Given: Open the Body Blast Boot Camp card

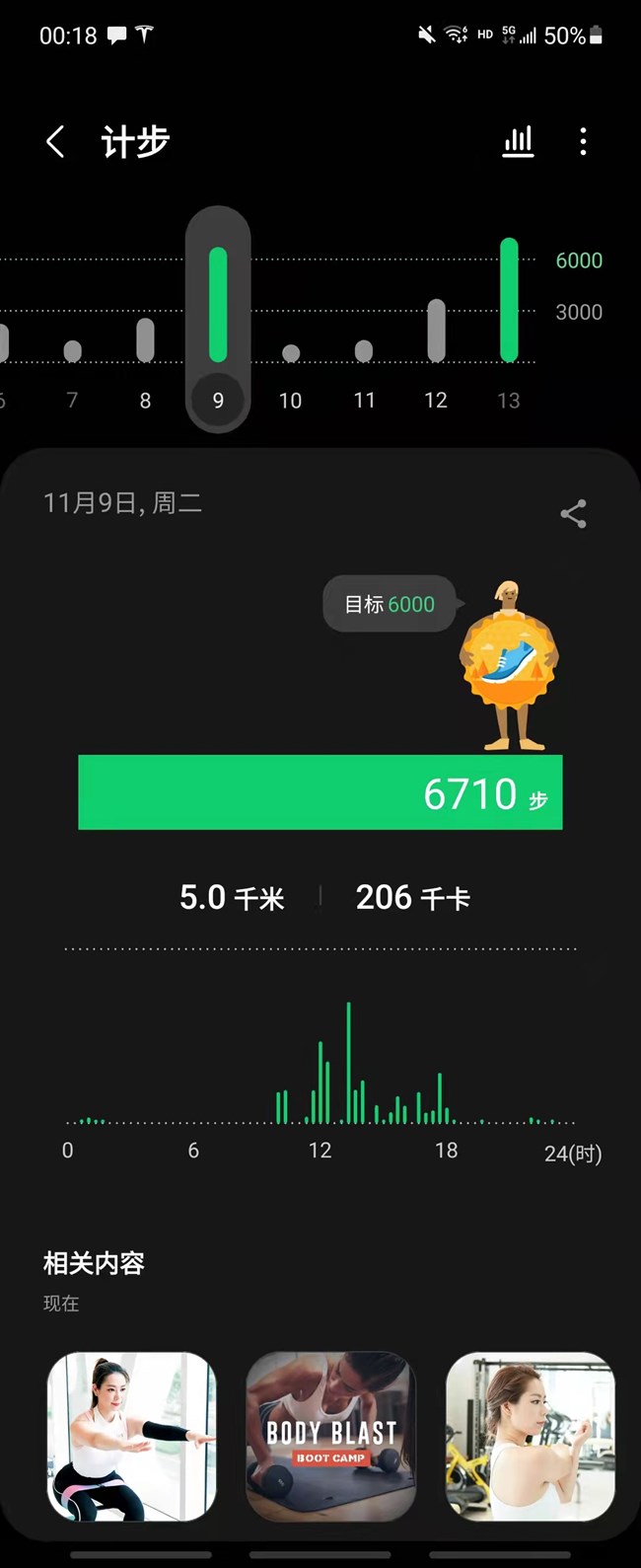Looking at the screenshot, I should click(330, 1436).
